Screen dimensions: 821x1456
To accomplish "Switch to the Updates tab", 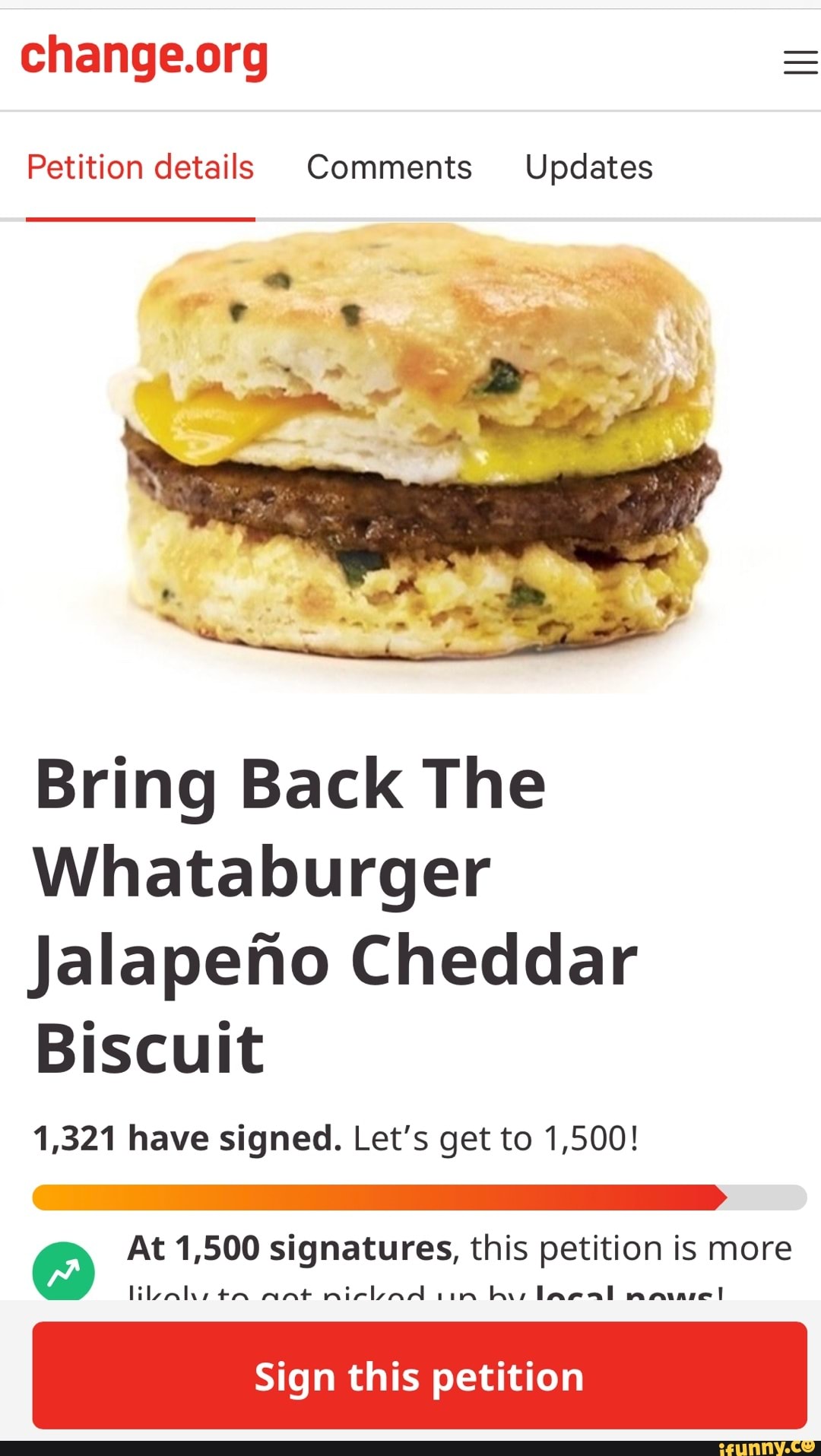I will (589, 167).
